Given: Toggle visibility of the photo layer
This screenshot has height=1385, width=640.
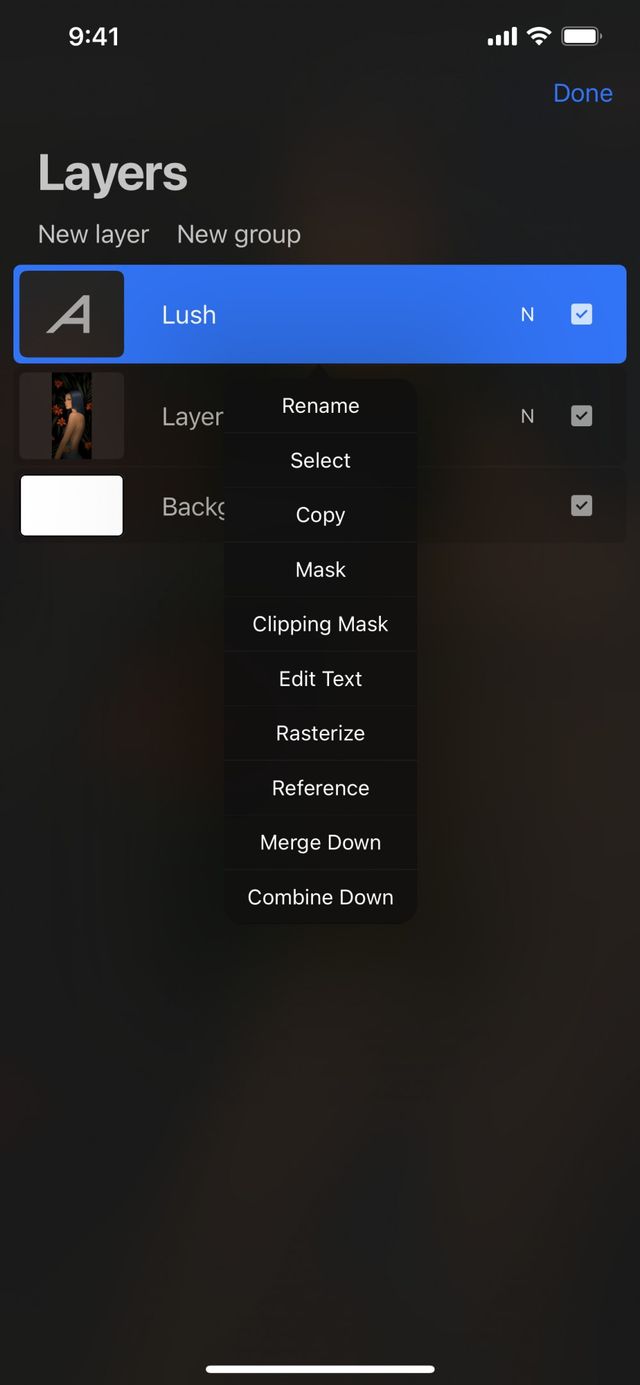Looking at the screenshot, I should [581, 416].
